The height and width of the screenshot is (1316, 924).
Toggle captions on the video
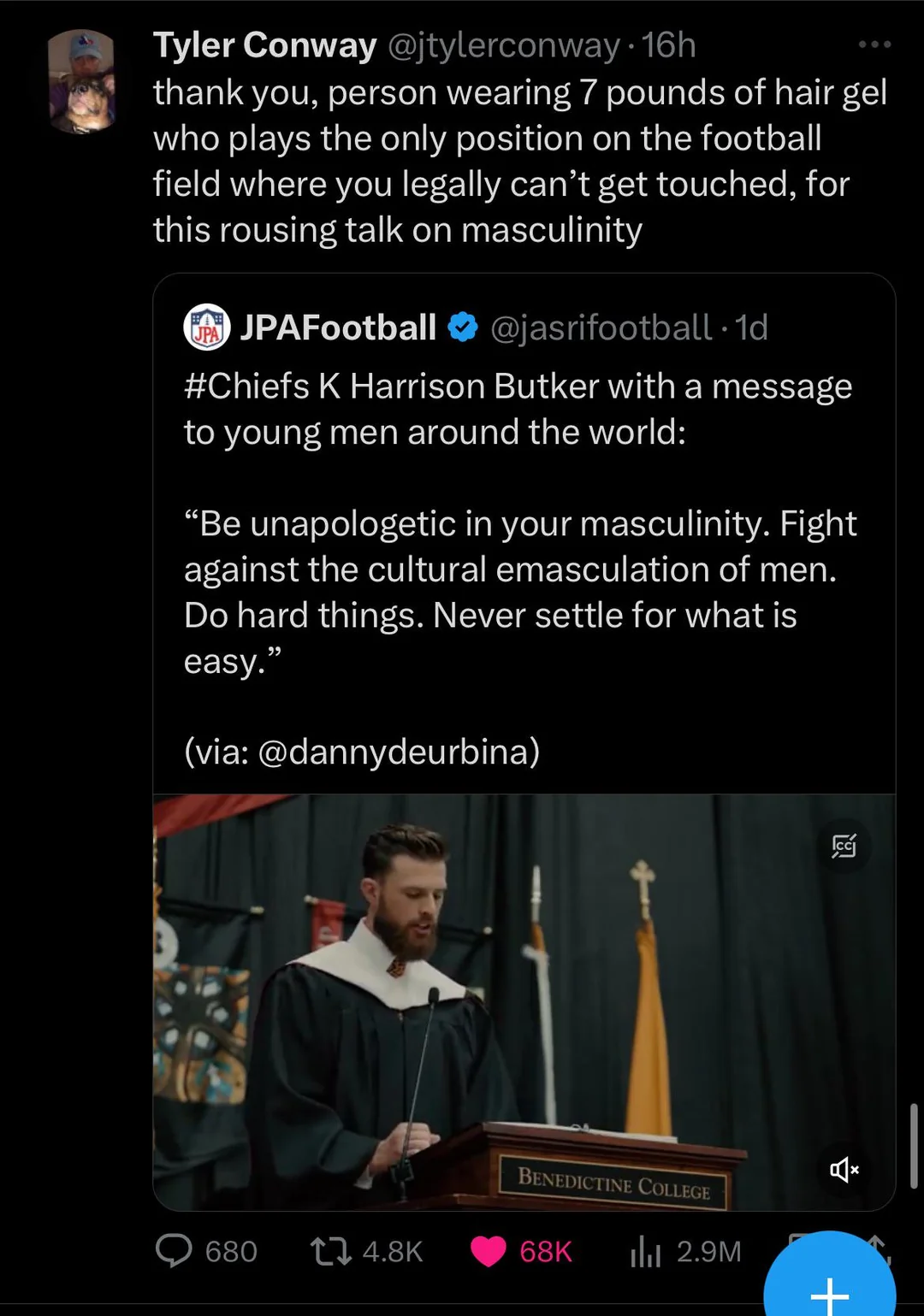click(844, 846)
